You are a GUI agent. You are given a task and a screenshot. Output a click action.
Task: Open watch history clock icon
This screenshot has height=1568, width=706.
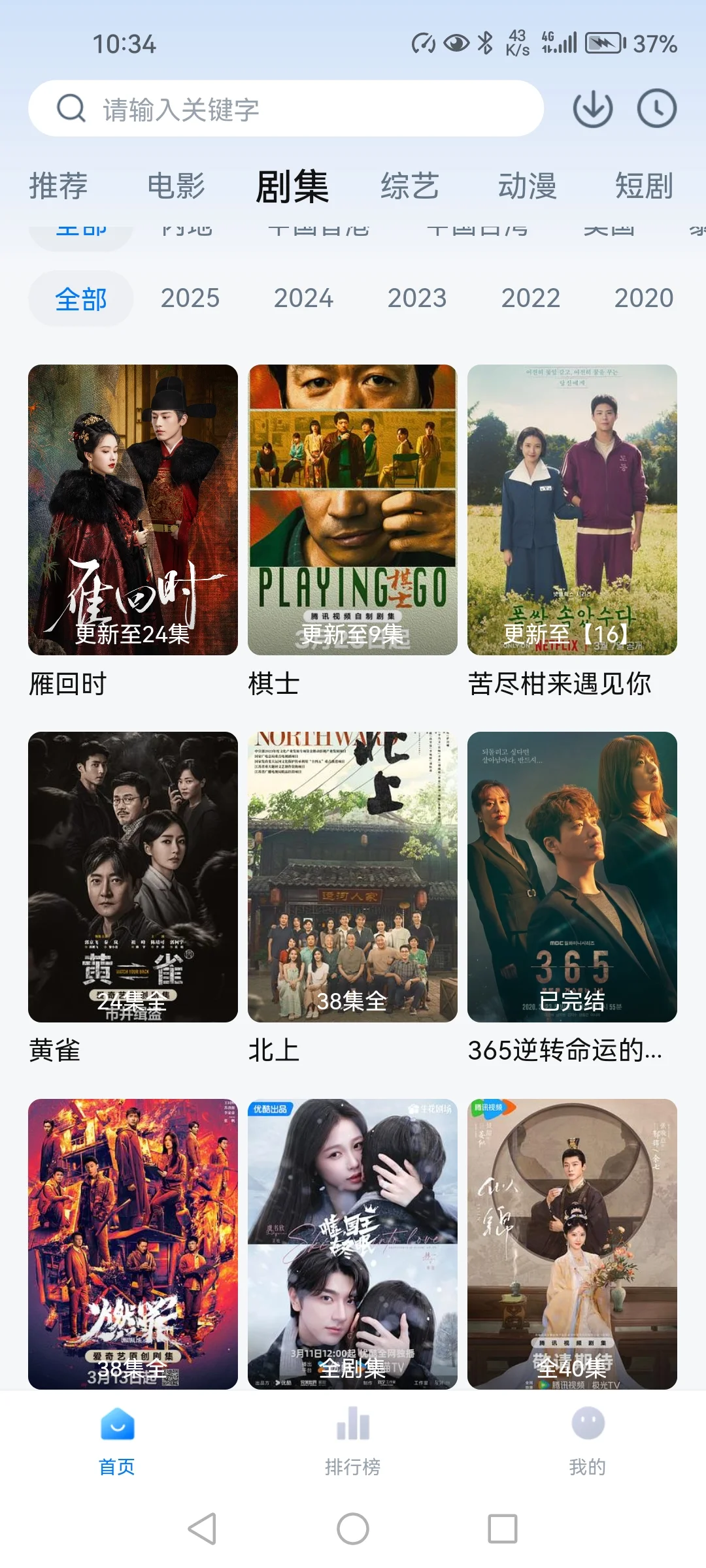click(x=656, y=108)
